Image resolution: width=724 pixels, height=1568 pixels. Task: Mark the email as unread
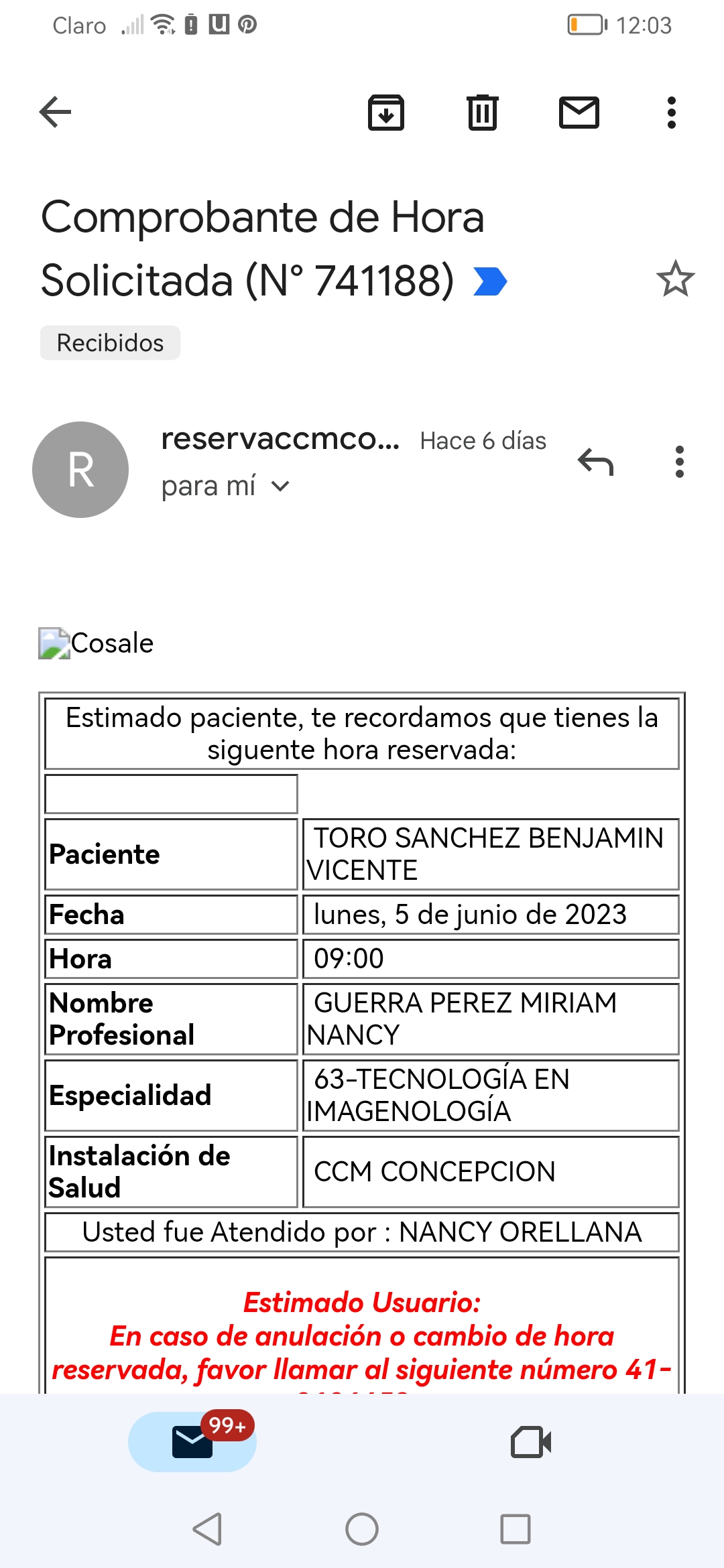[579, 112]
